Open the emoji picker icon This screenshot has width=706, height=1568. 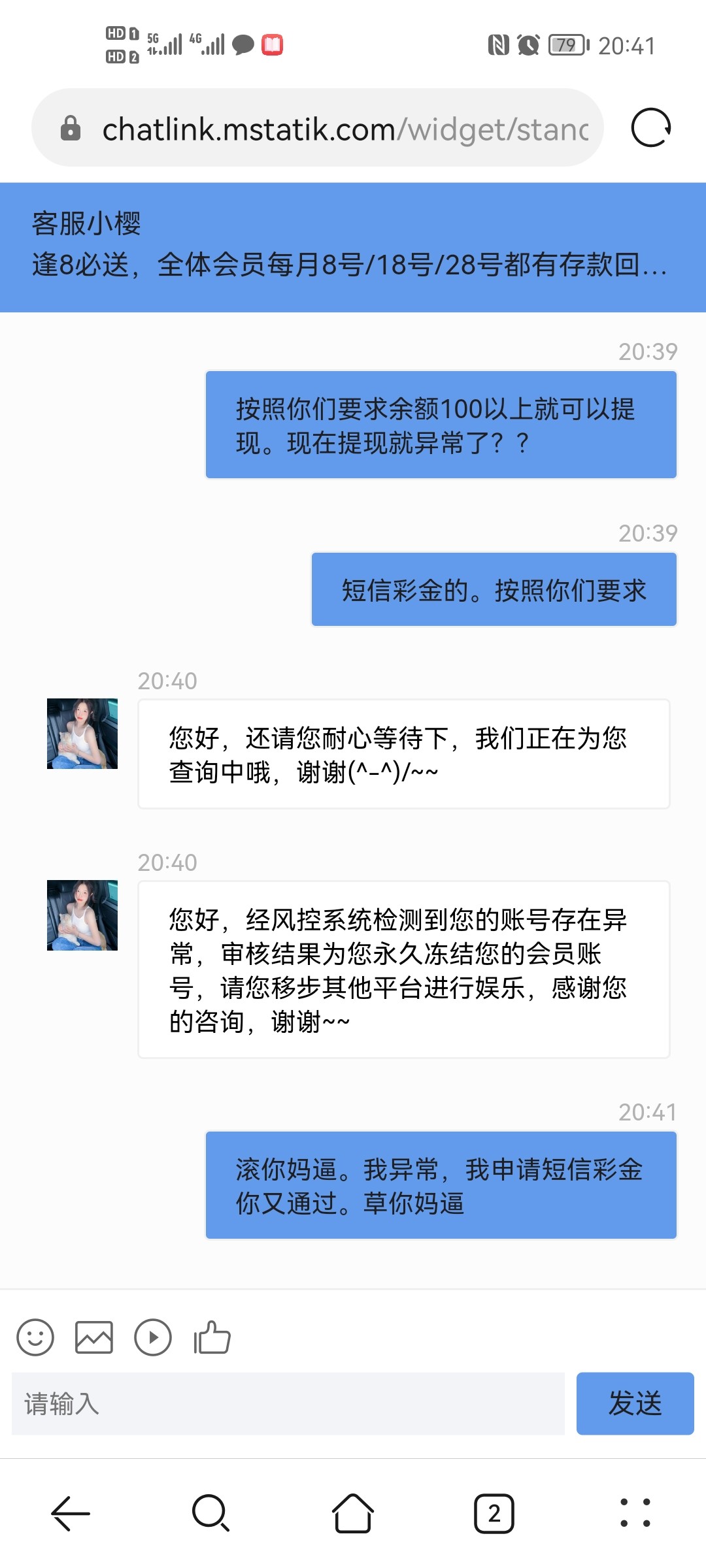pyautogui.click(x=35, y=1337)
